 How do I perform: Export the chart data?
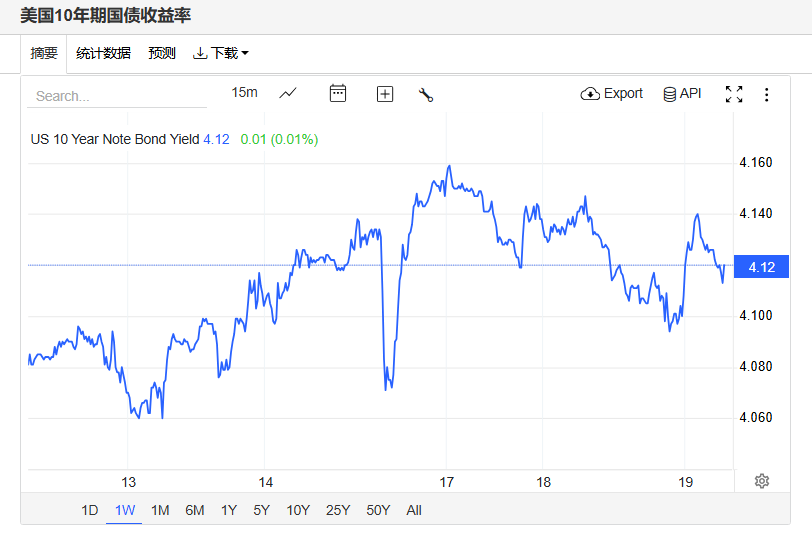[x=611, y=93]
